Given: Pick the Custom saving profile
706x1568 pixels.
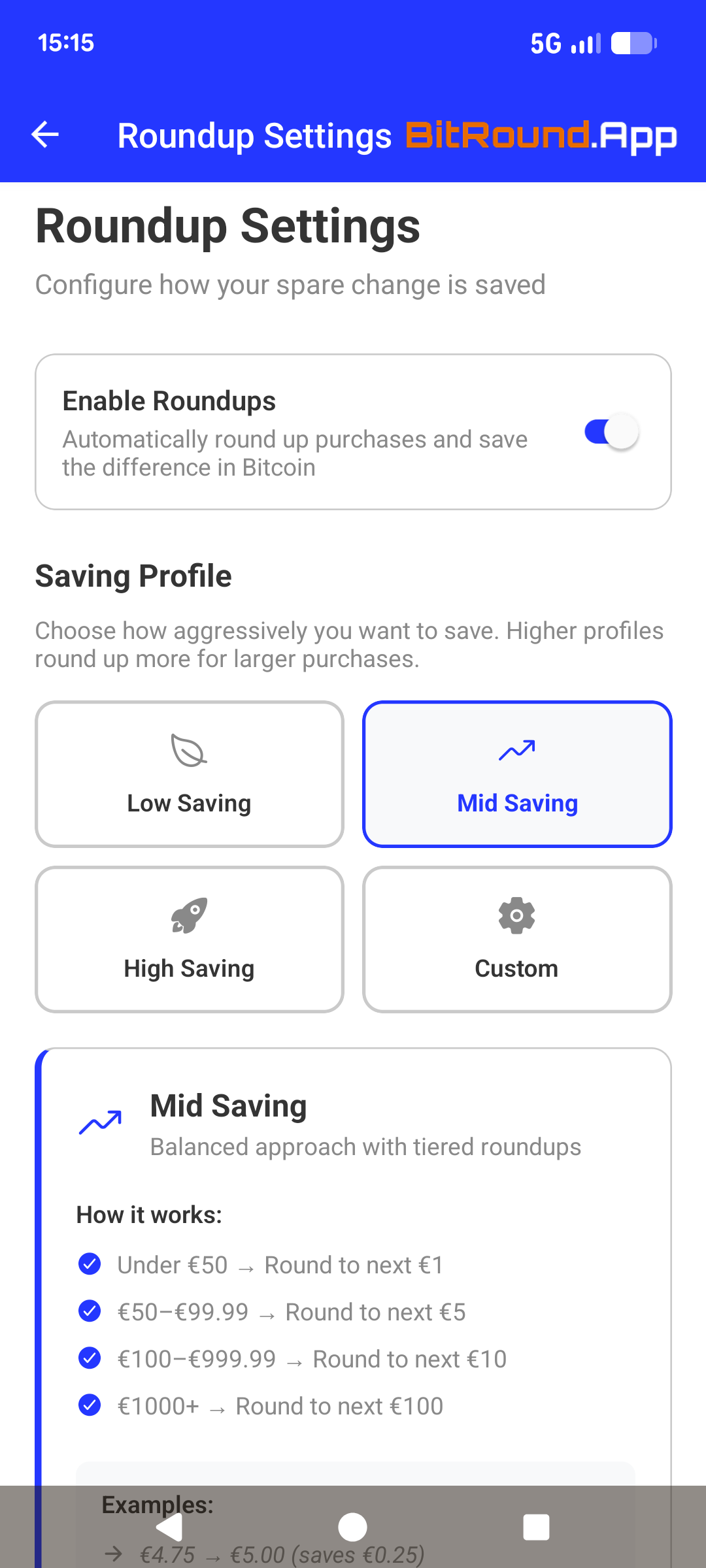Looking at the screenshot, I should [x=517, y=939].
